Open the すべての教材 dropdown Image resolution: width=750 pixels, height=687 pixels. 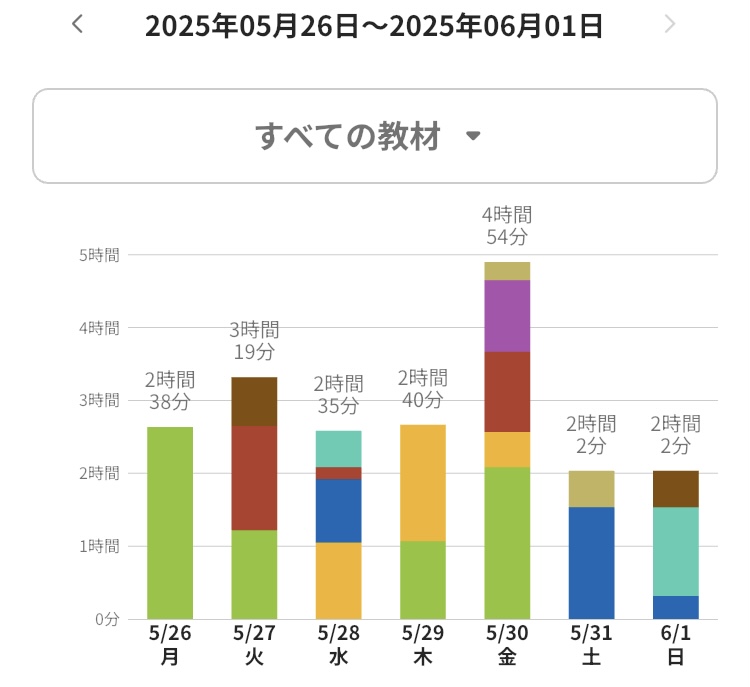point(374,136)
